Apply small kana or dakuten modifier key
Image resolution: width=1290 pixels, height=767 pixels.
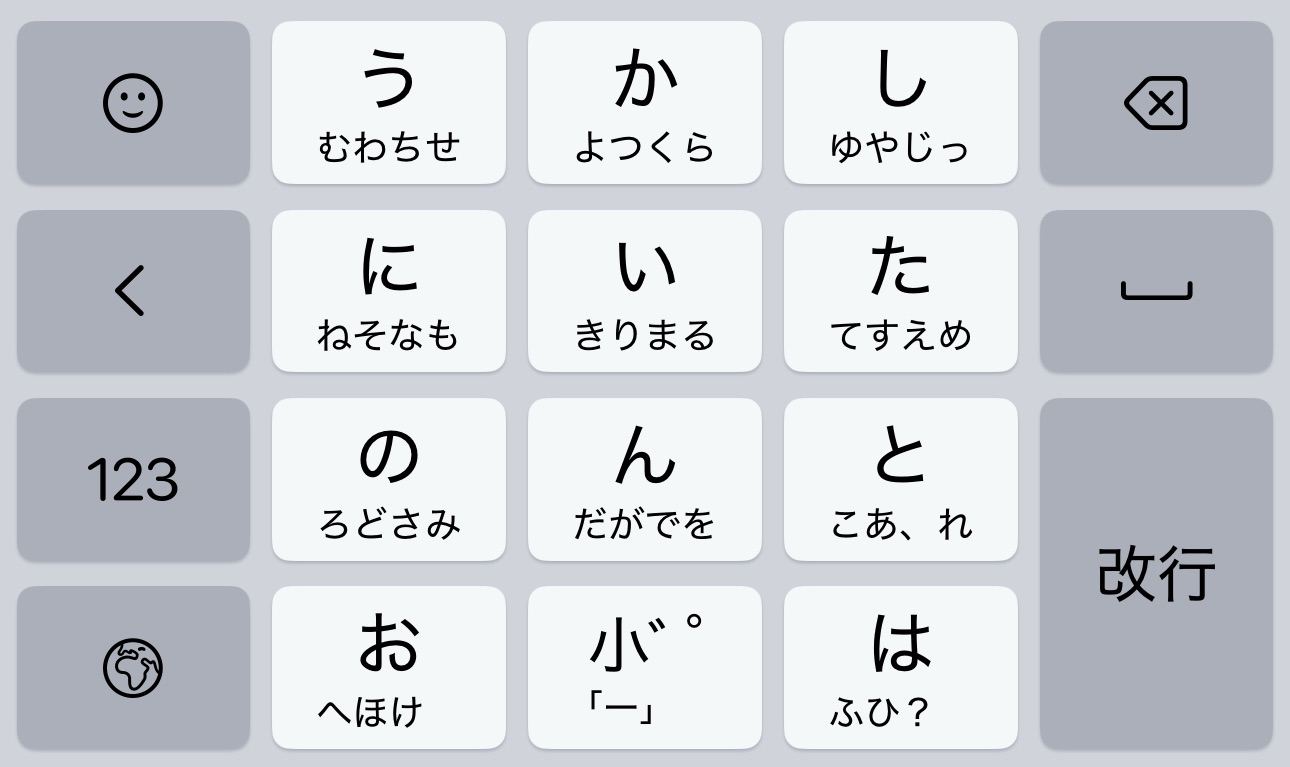[645, 667]
